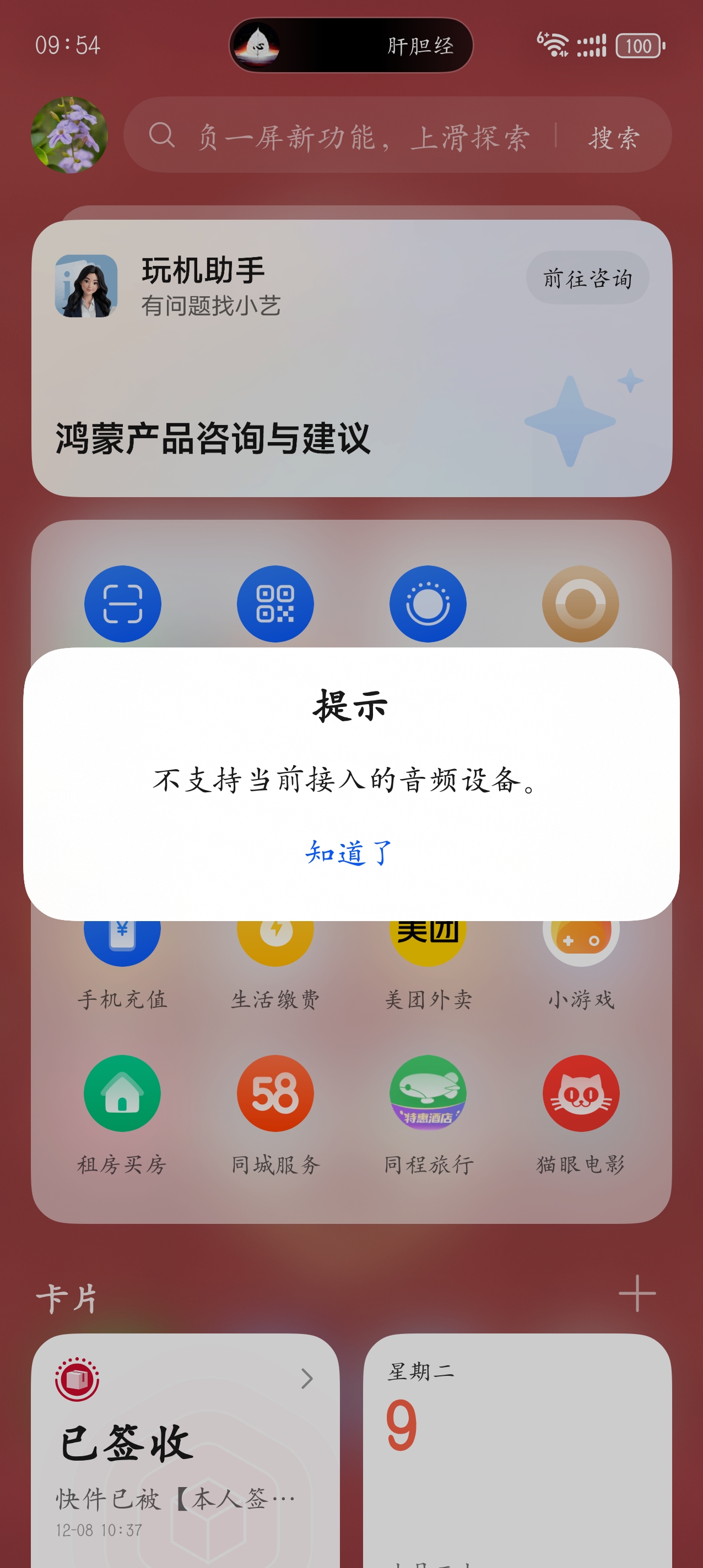The height and width of the screenshot is (1568, 703).
Task: Open the QR code shortcut
Action: coord(275,603)
